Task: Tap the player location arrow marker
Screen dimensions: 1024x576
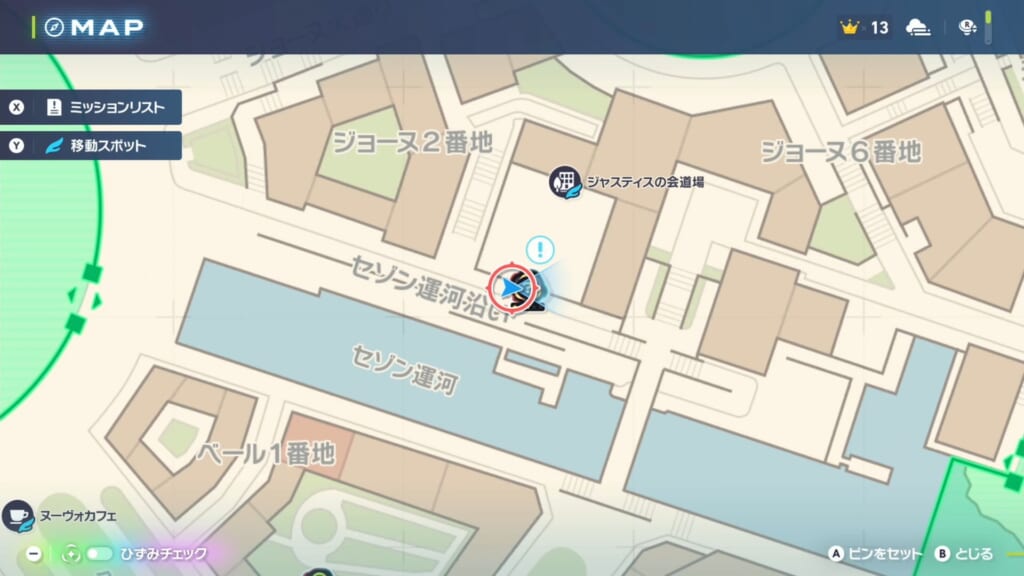Action: coord(513,288)
